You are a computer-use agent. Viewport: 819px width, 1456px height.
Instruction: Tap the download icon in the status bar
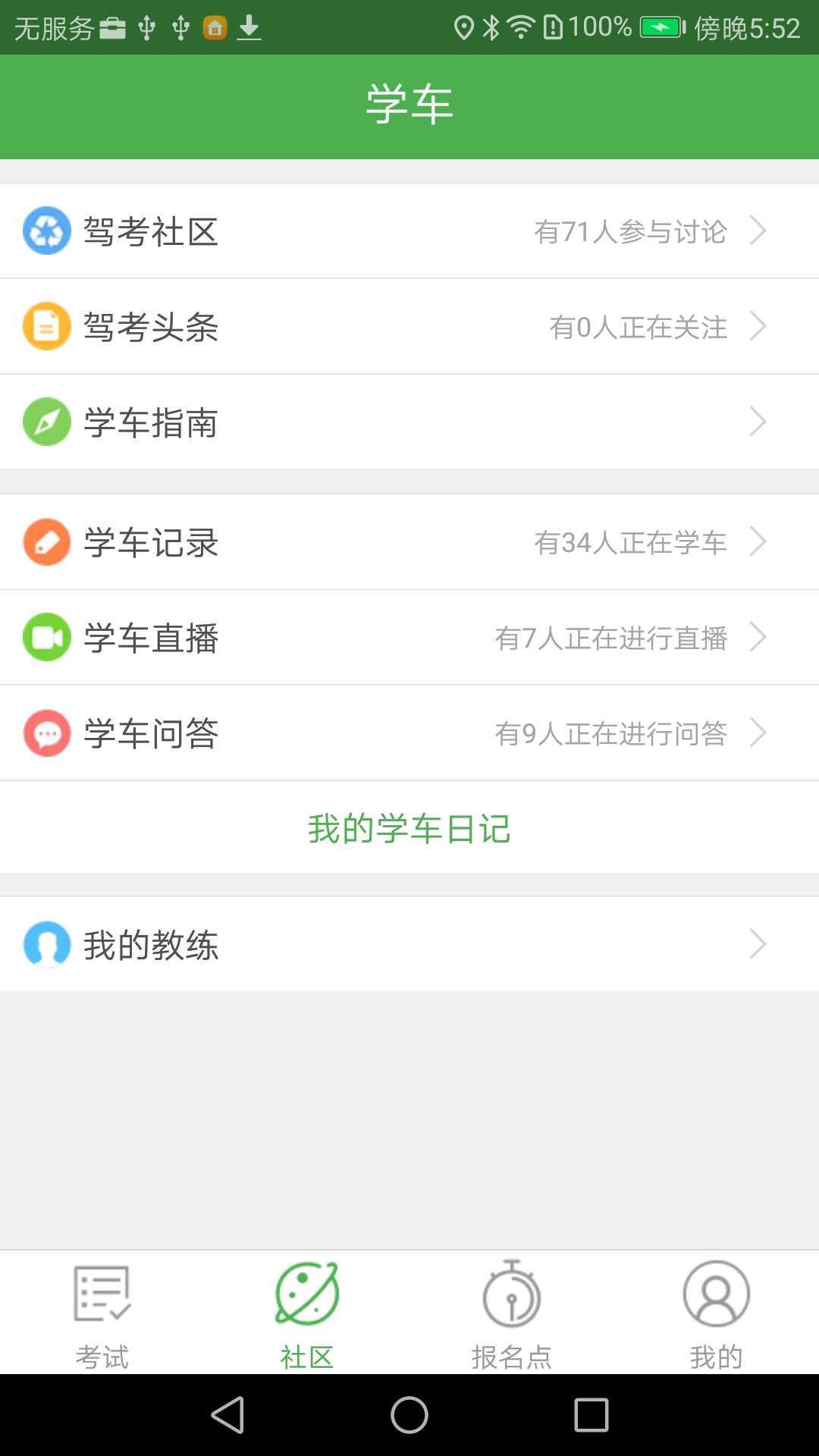click(249, 27)
